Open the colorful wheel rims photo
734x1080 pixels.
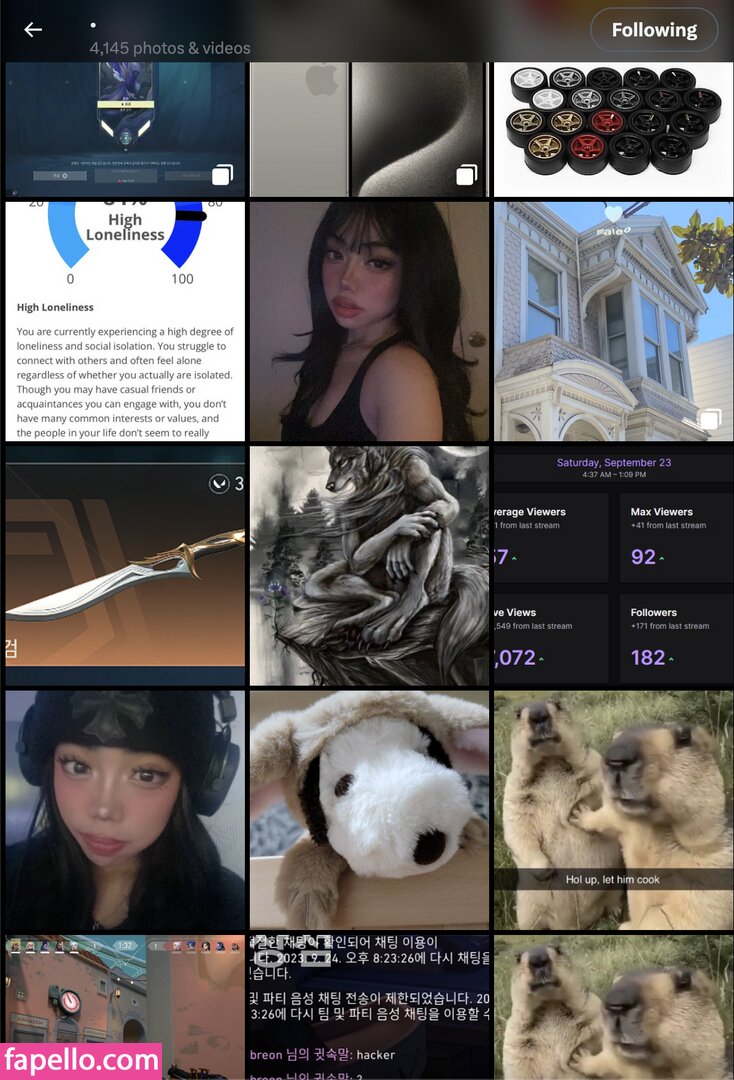coord(613,130)
